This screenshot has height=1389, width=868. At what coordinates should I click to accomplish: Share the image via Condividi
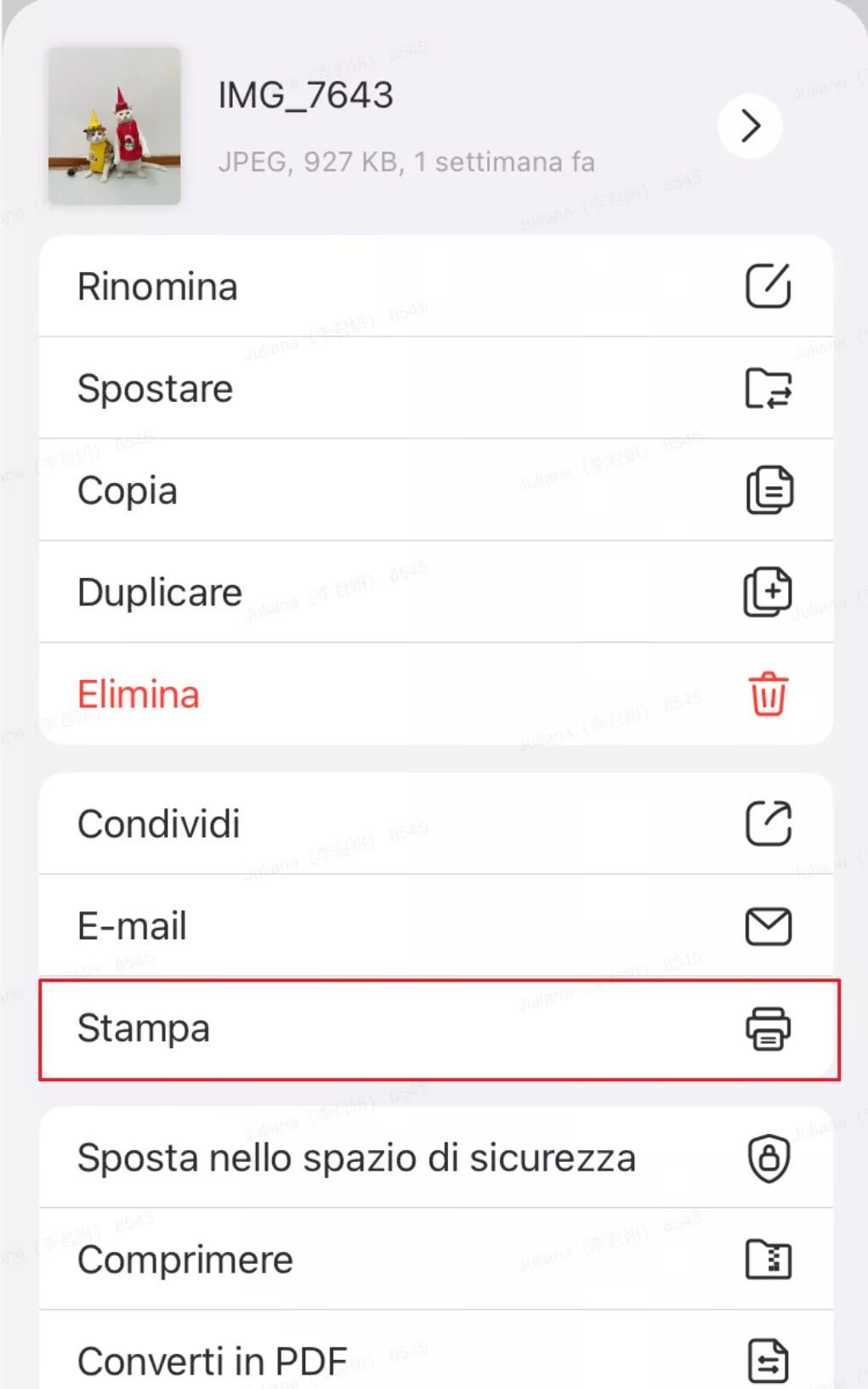pyautogui.click(x=435, y=824)
